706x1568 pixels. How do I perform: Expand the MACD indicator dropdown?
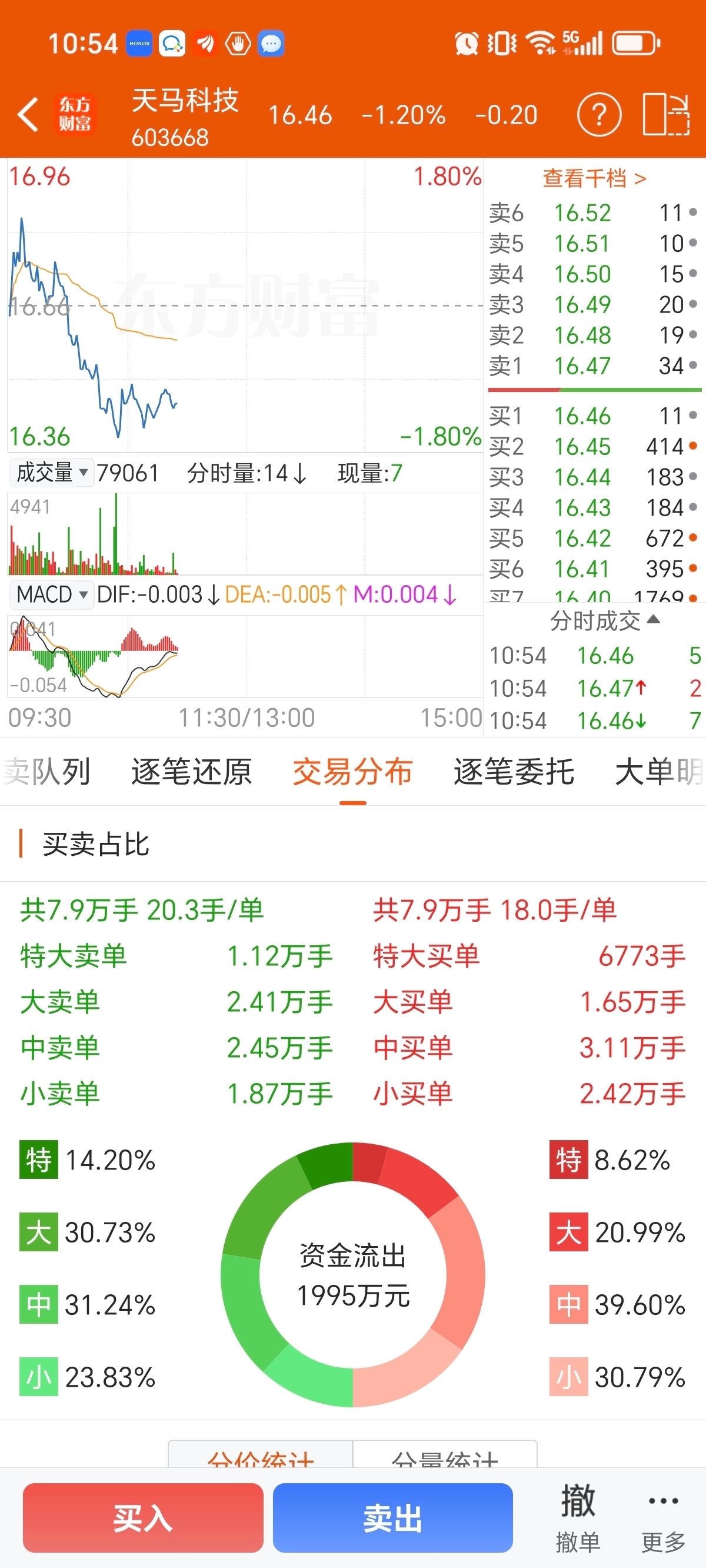coord(52,594)
